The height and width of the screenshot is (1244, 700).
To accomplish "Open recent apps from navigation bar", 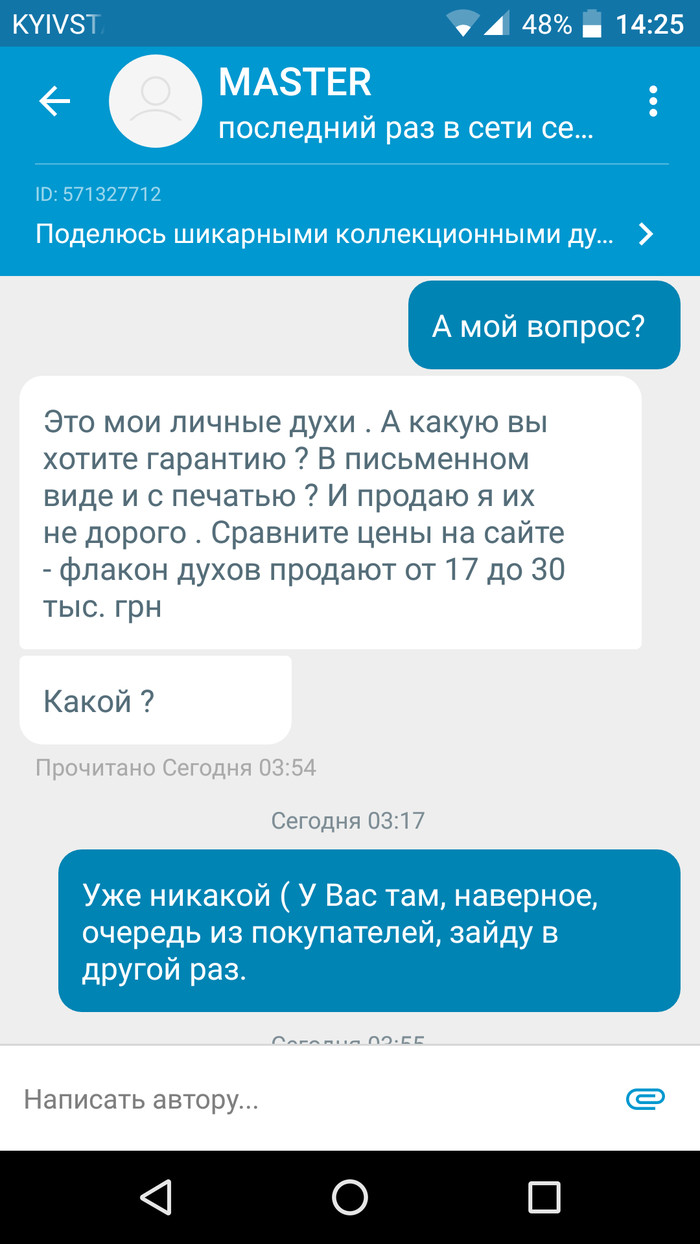I will (544, 1197).
